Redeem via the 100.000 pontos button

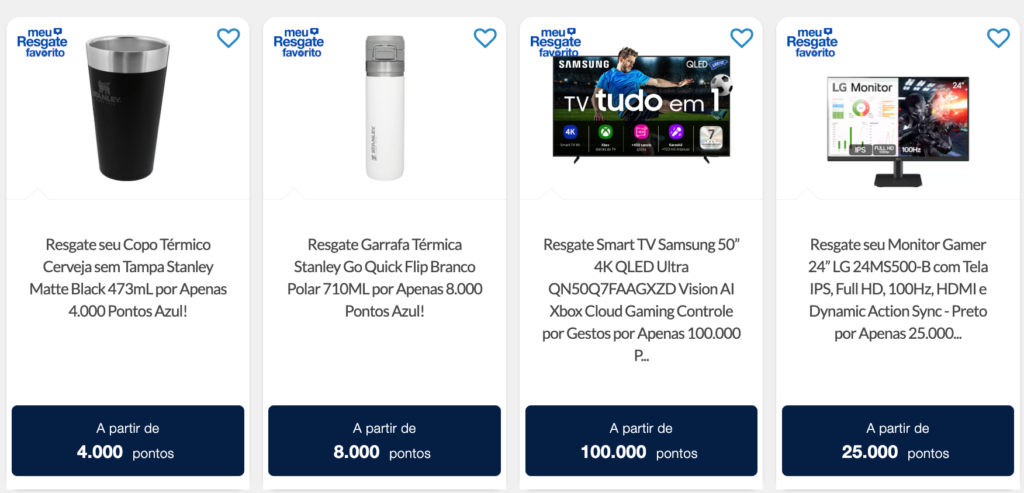[641, 440]
